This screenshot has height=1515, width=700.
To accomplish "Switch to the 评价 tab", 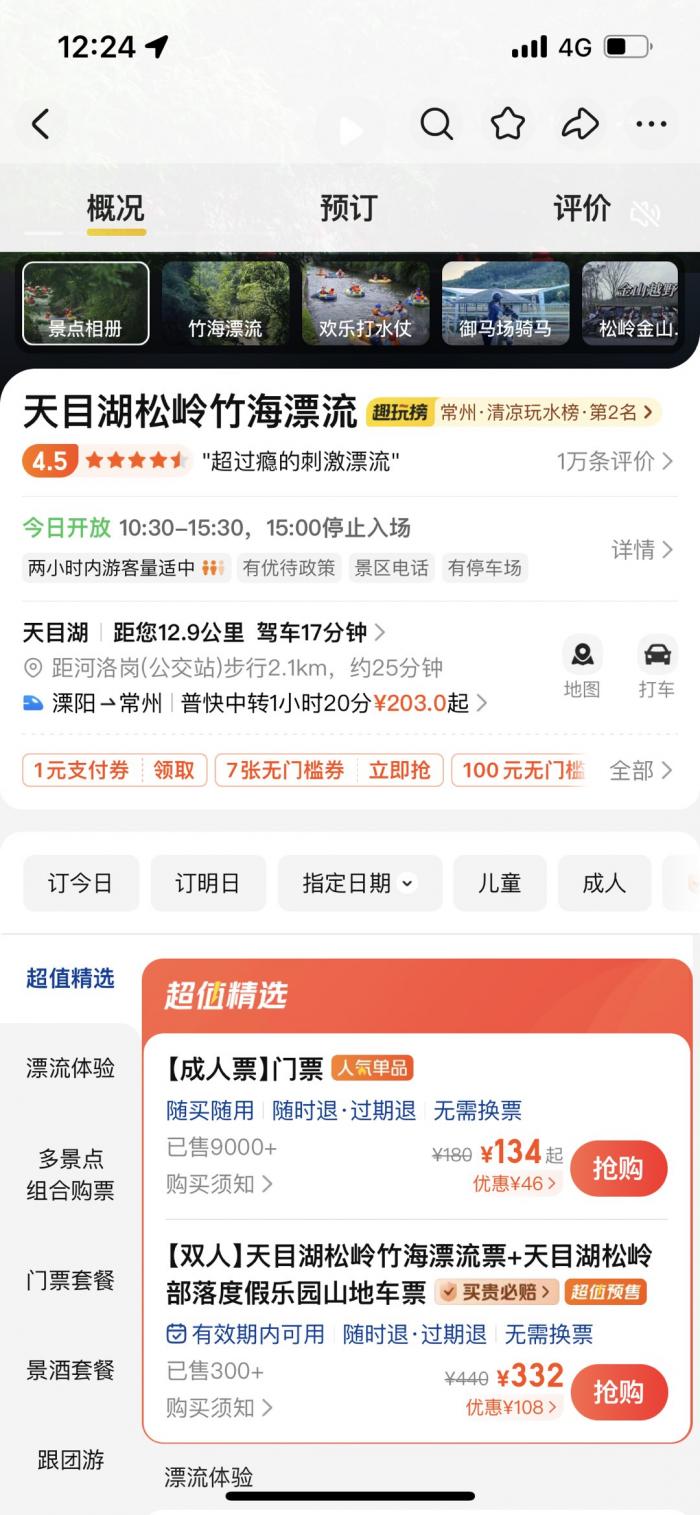I will coord(581,208).
